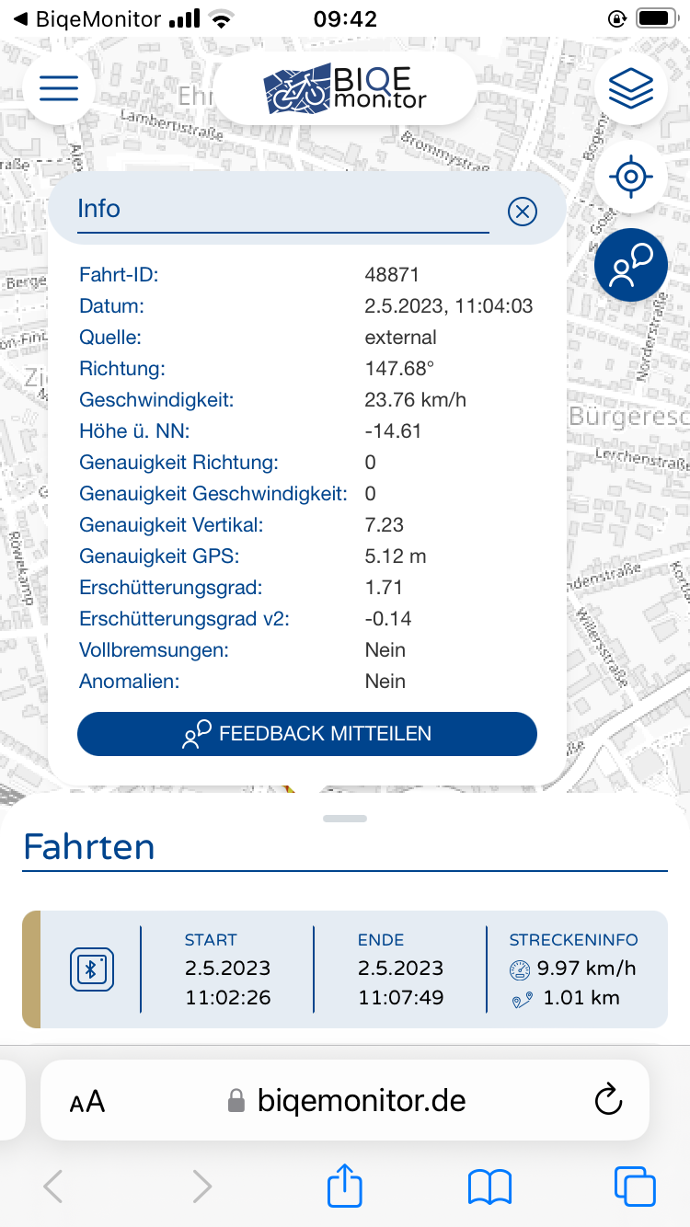Tap the FEEDBACK MITTEILEN button

point(307,734)
